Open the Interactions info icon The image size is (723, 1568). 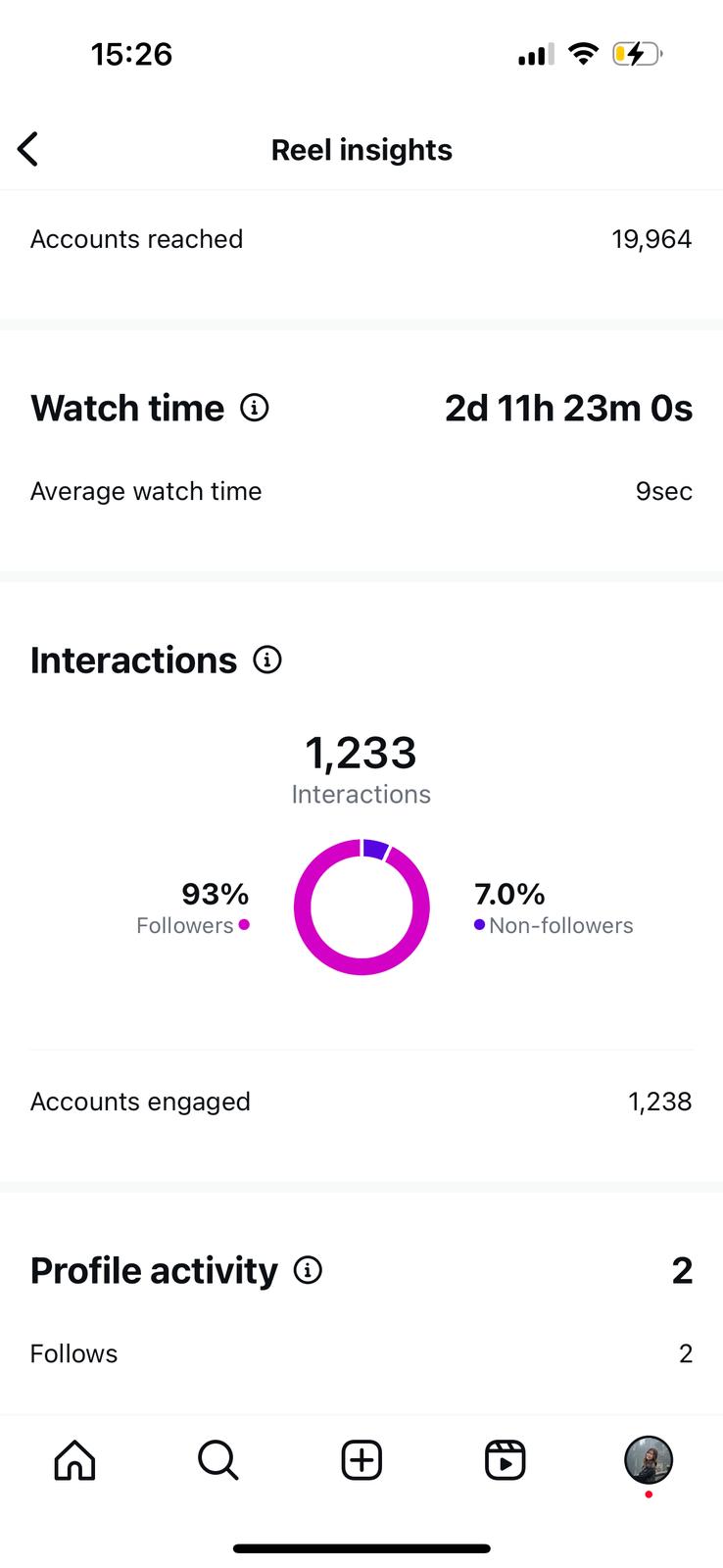[x=267, y=660]
